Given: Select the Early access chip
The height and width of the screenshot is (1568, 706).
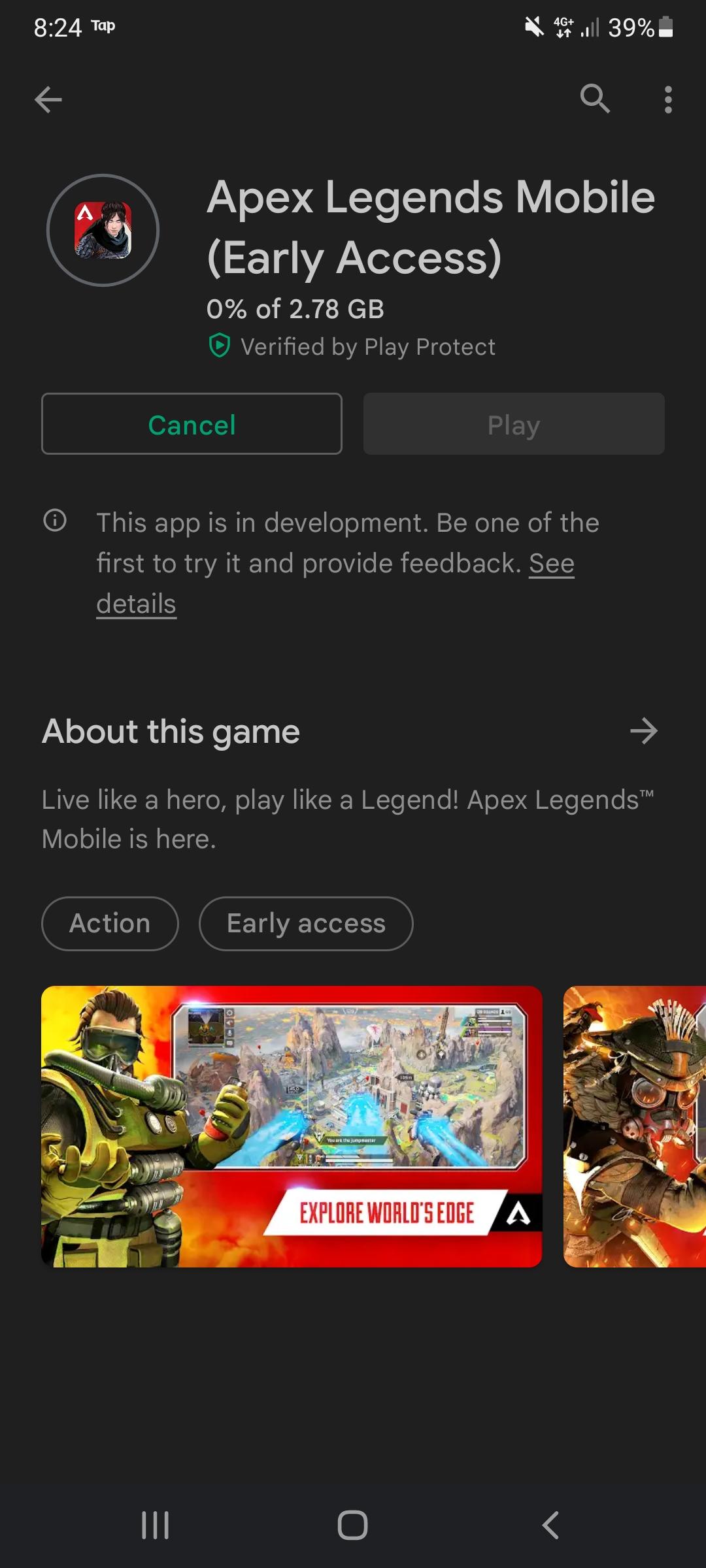Looking at the screenshot, I should [305, 923].
